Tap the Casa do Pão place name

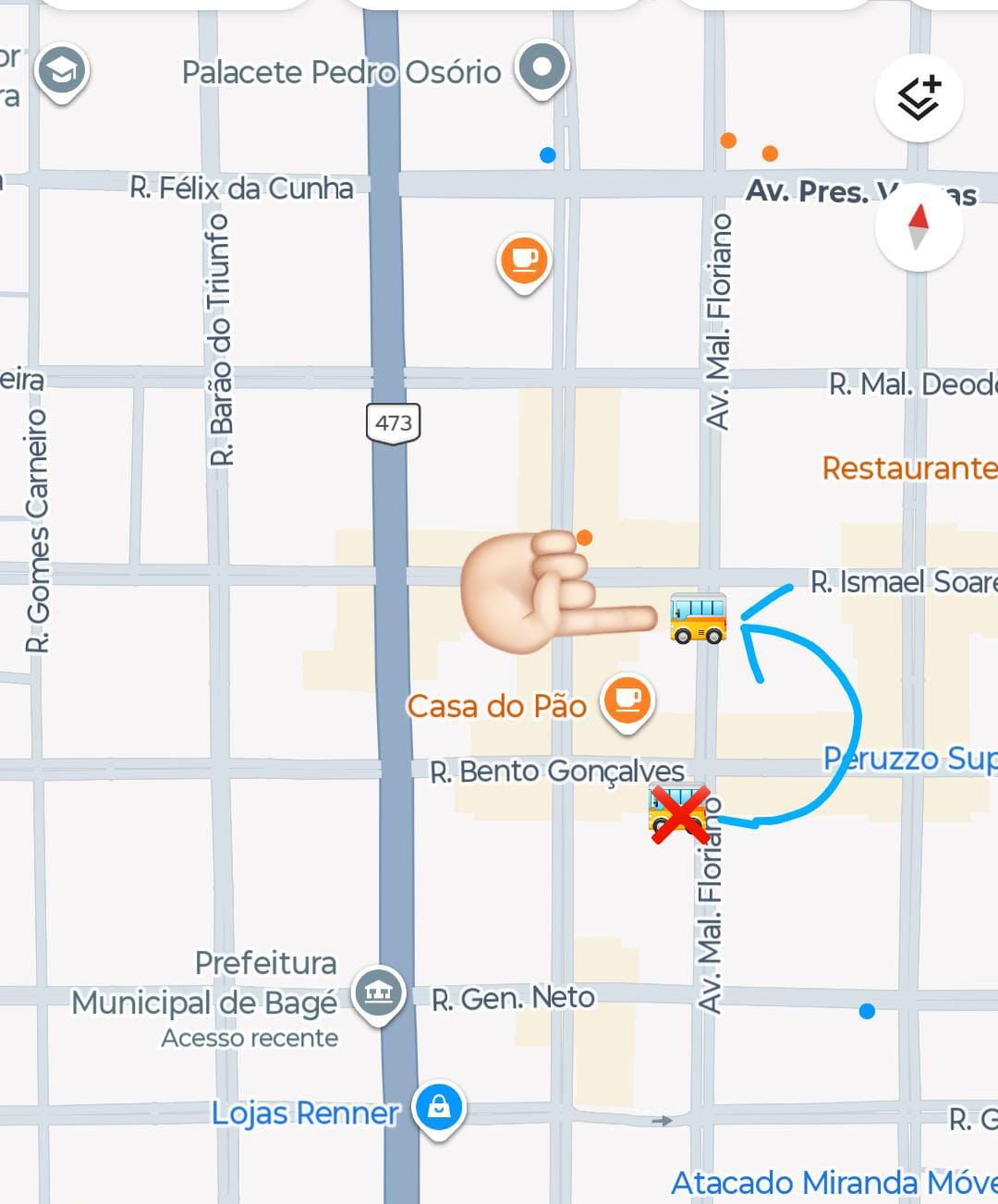pyautogui.click(x=496, y=706)
